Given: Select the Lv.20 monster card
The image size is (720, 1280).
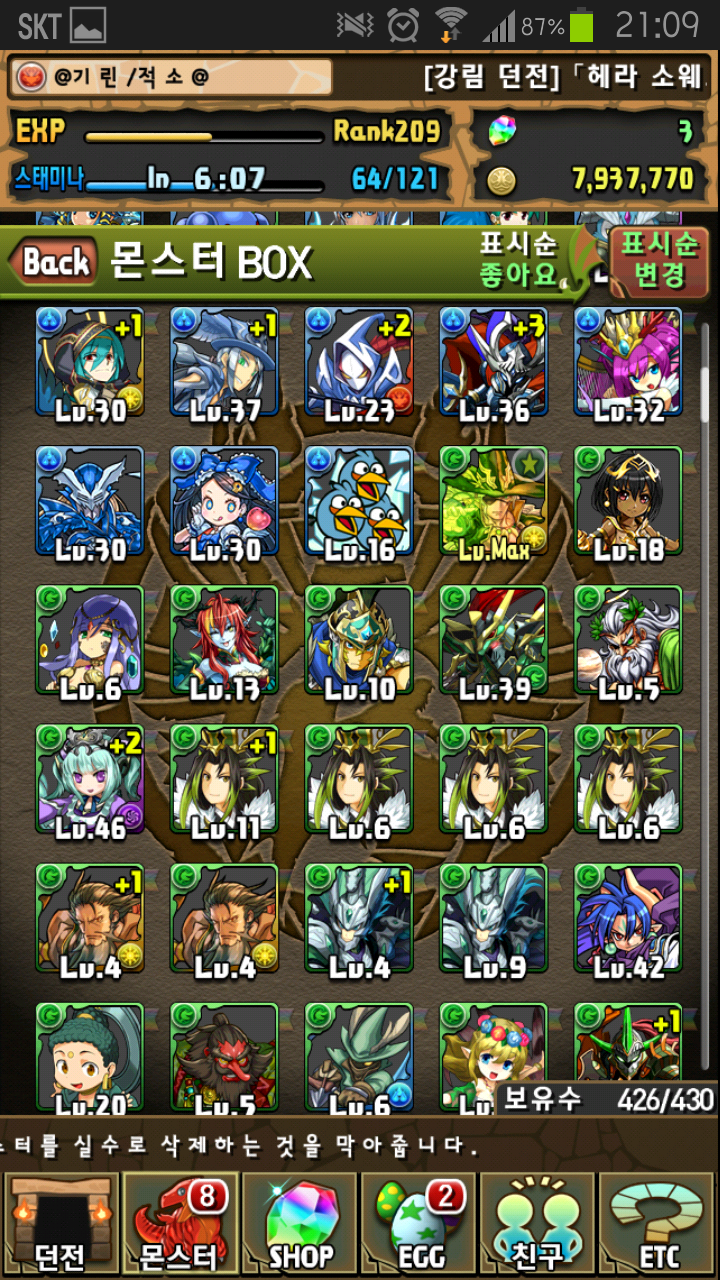Looking at the screenshot, I should pos(90,1058).
